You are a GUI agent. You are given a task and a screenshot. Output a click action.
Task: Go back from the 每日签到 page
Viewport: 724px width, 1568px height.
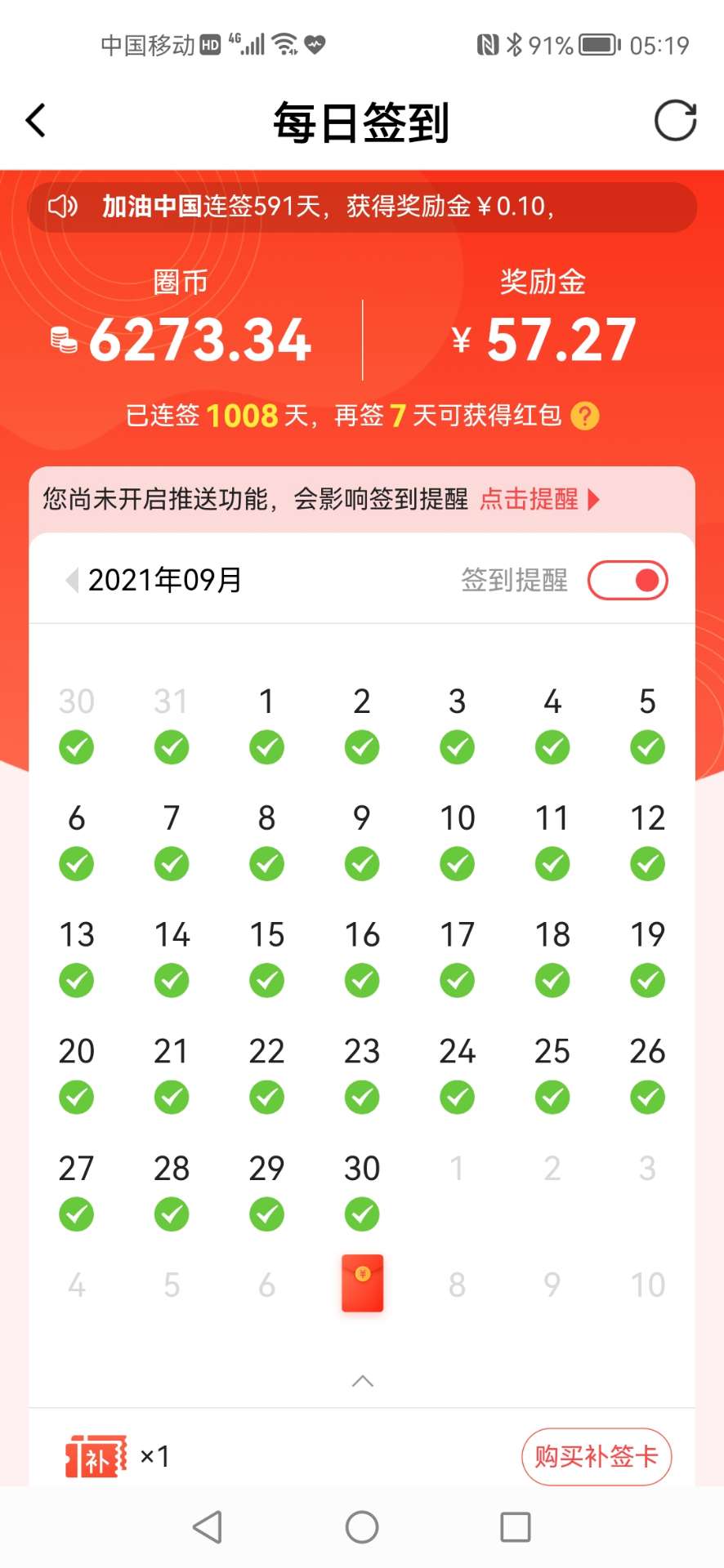click(36, 121)
